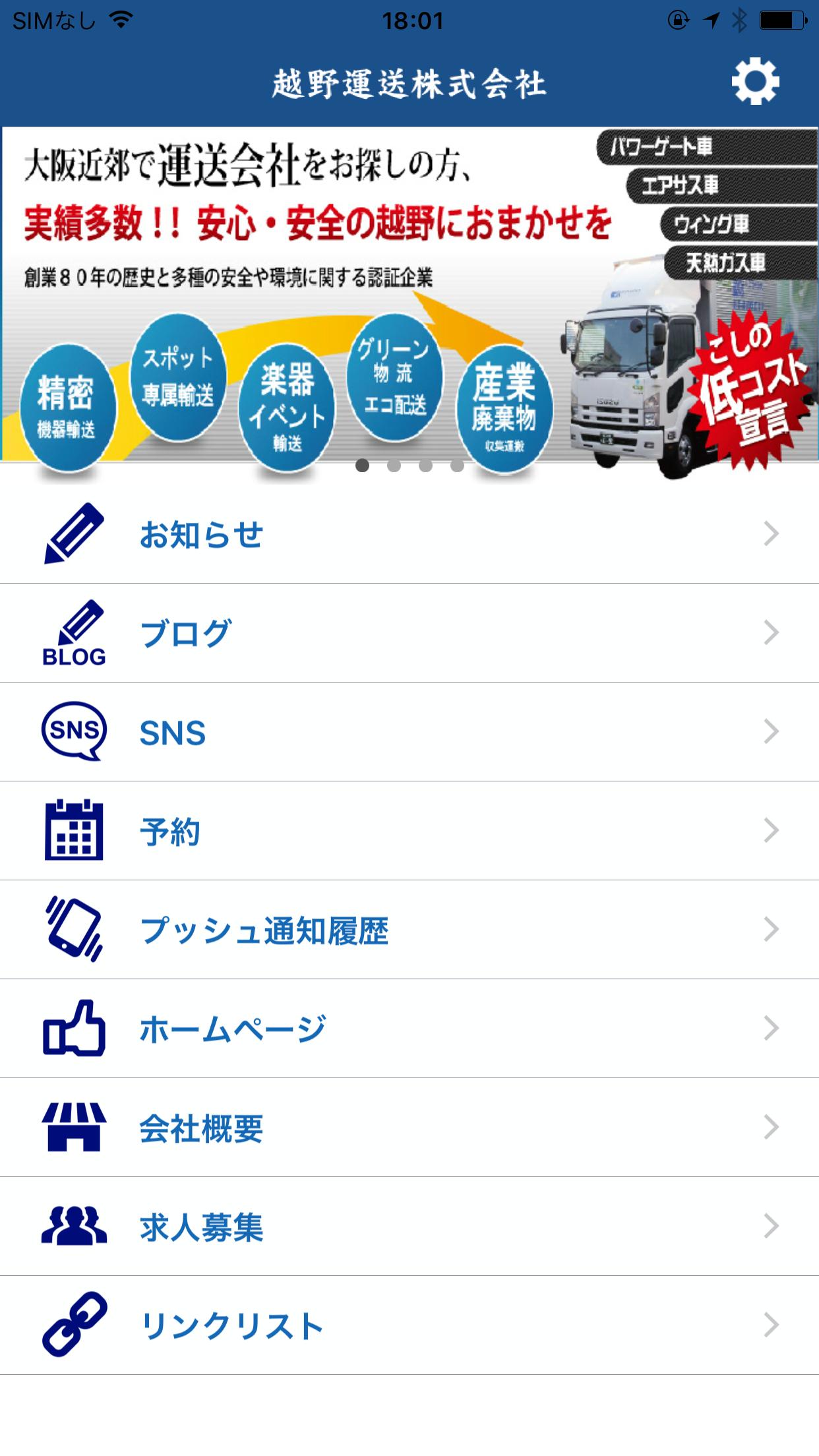Open the ホームページ homepage row

[409, 1029]
